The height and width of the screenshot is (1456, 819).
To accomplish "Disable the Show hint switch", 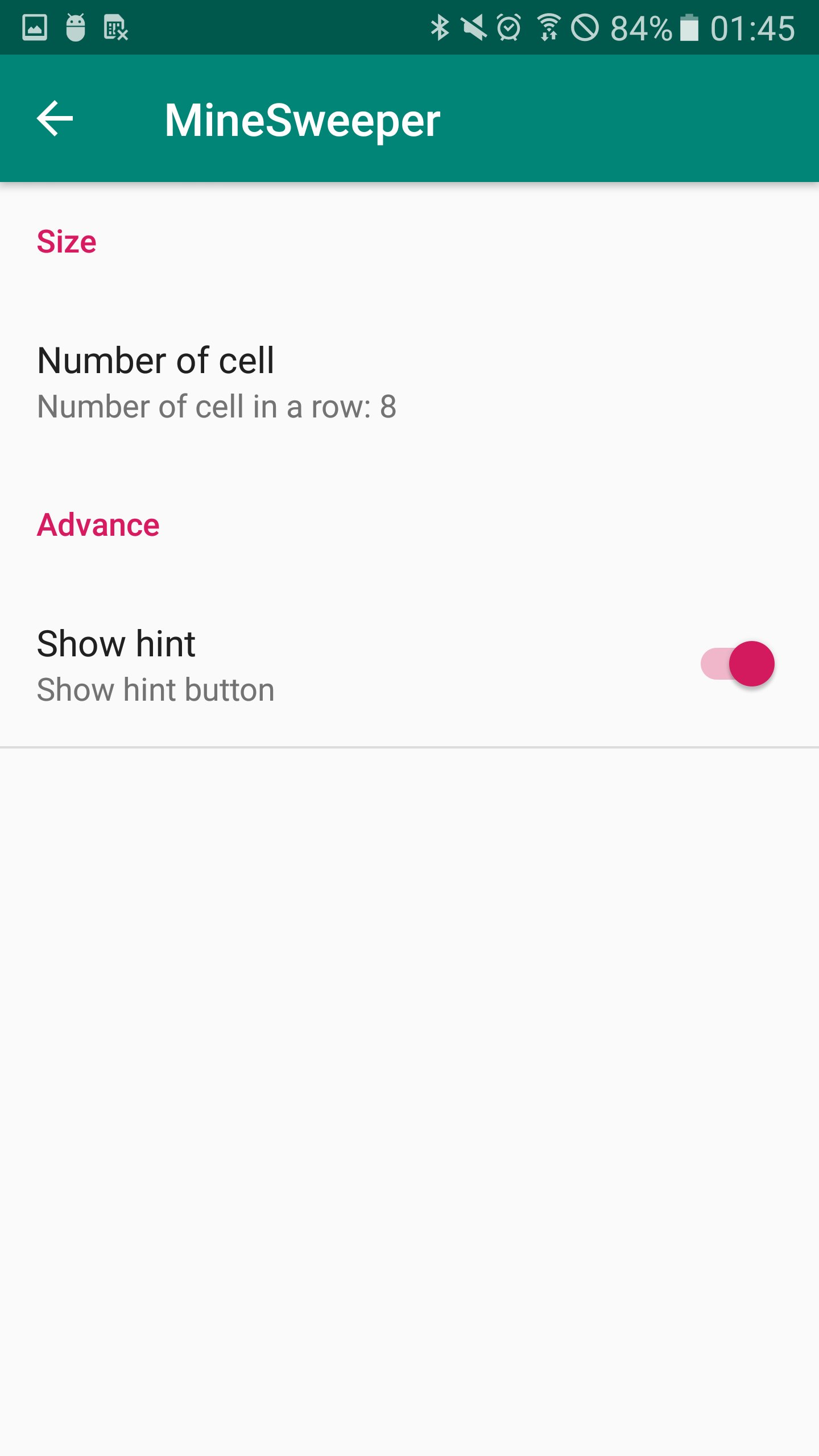I will (x=737, y=664).
